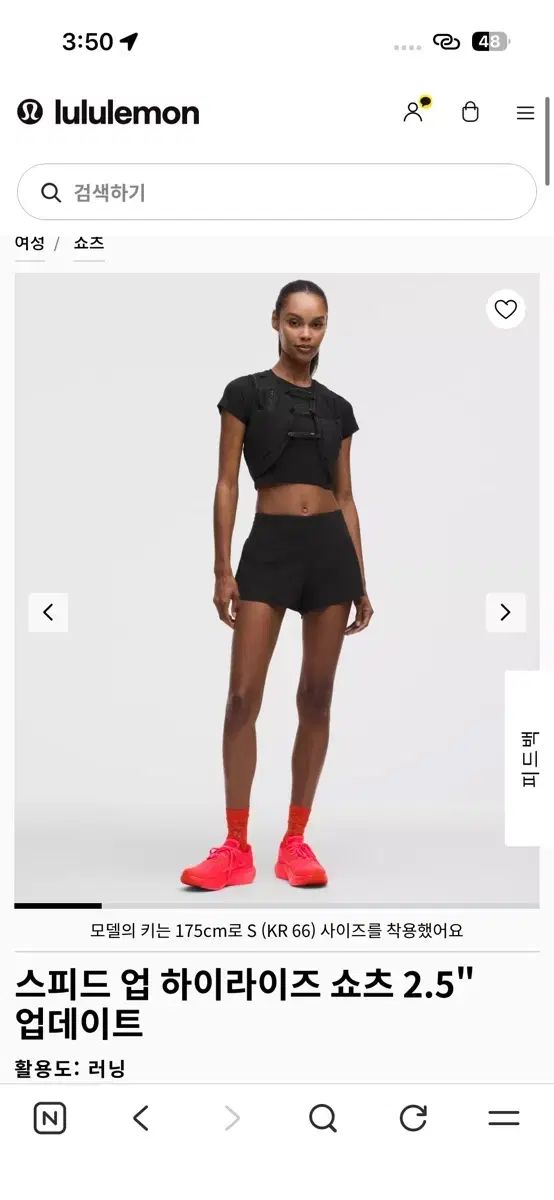554x1200 pixels.
Task: Tap the 검색하기 search field
Action: point(277,192)
